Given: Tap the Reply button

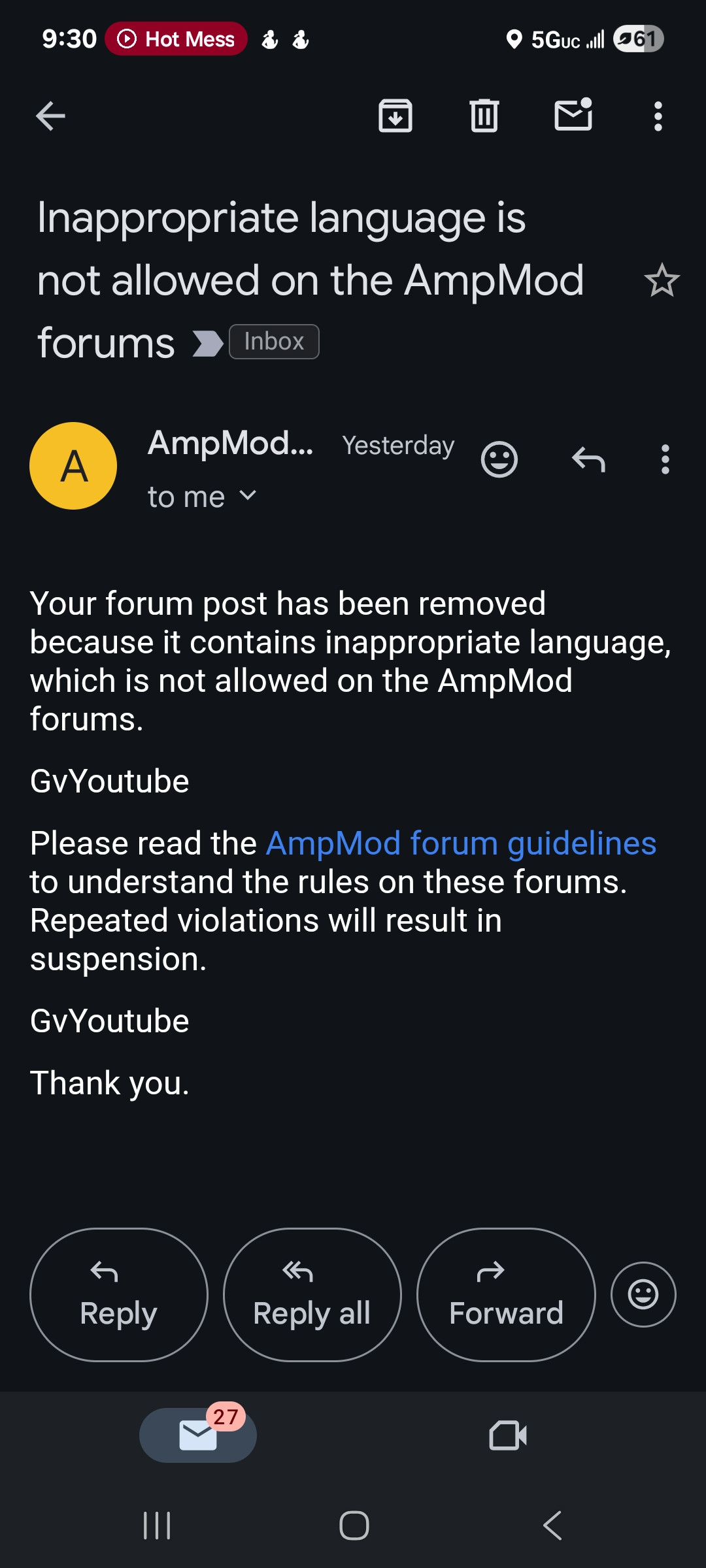Looking at the screenshot, I should click(x=119, y=1295).
